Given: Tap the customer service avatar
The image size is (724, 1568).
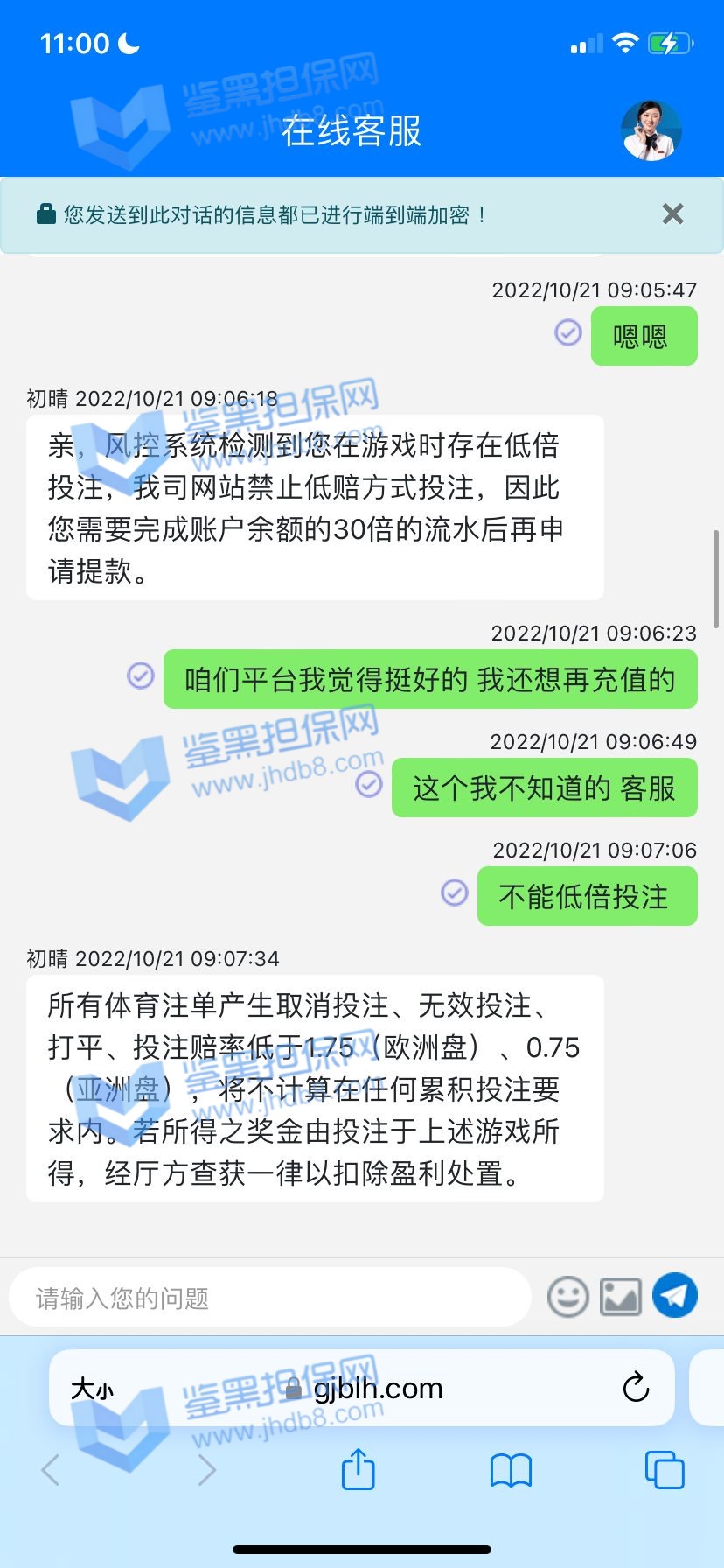Looking at the screenshot, I should (x=651, y=130).
